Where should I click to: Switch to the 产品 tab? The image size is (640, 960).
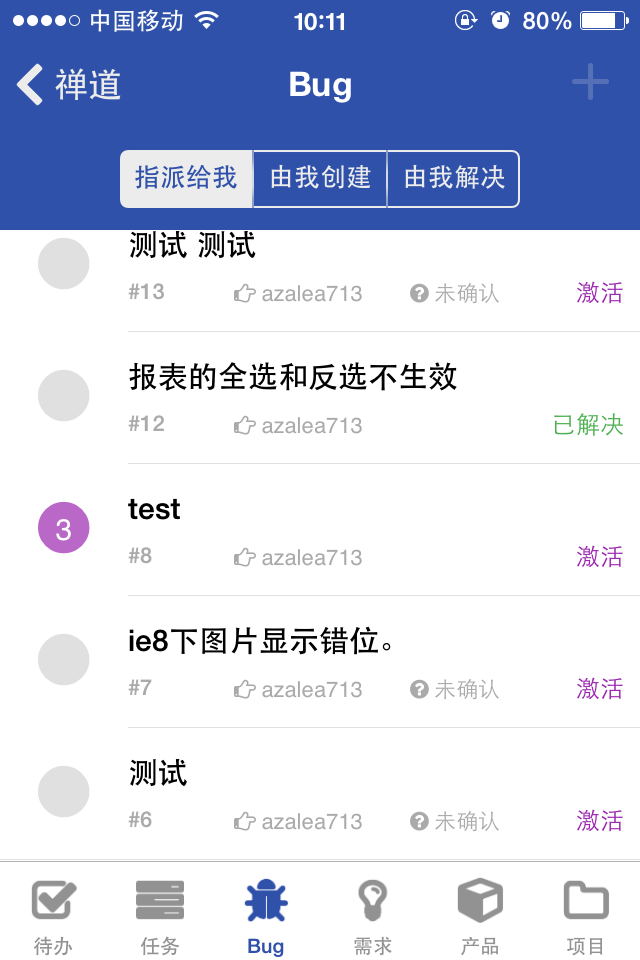click(x=480, y=915)
